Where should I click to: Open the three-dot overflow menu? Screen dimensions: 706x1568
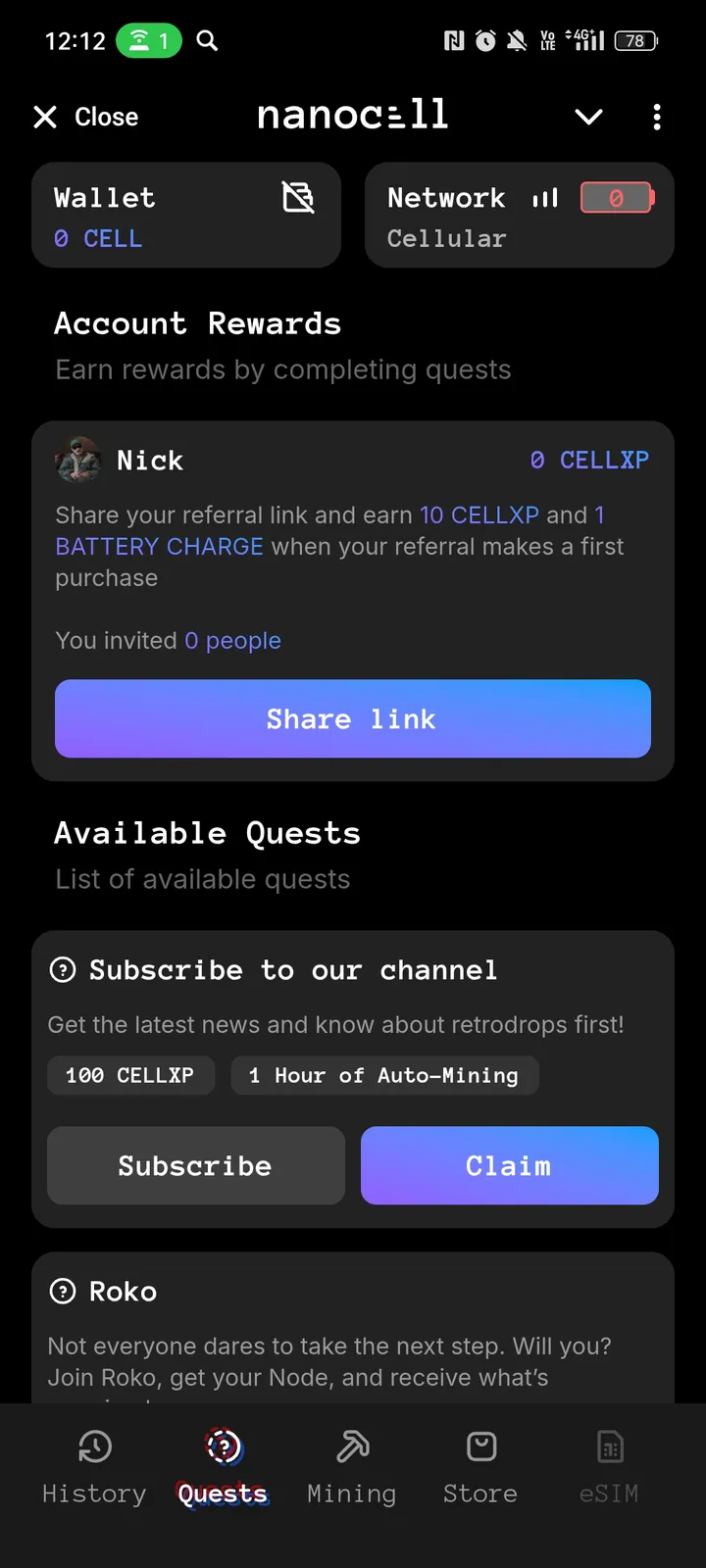click(657, 118)
